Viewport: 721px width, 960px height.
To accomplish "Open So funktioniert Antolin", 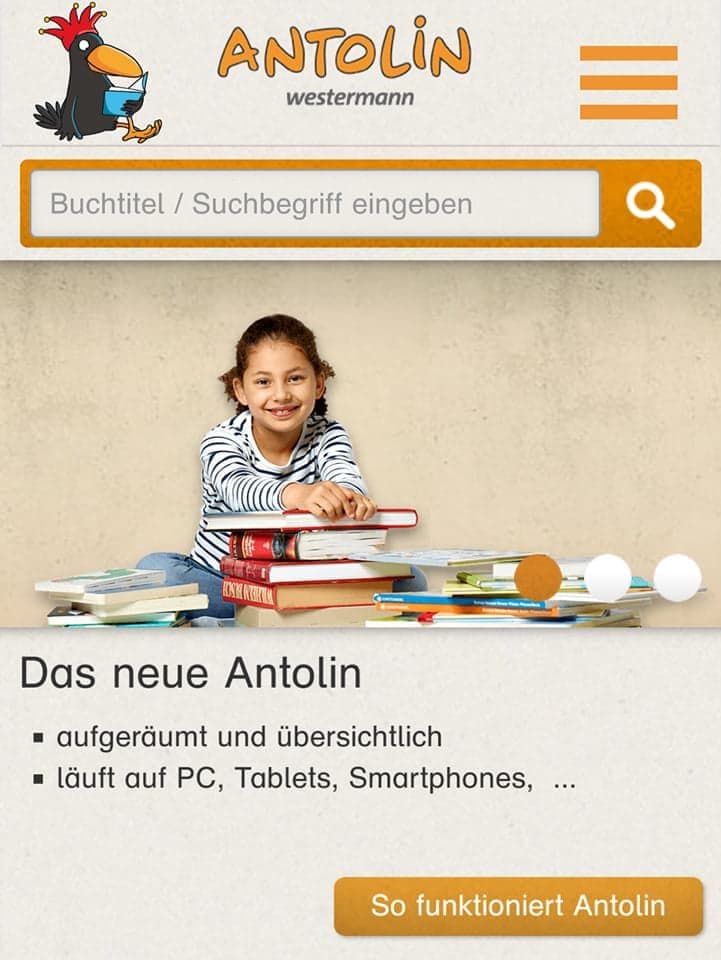I will [518, 906].
